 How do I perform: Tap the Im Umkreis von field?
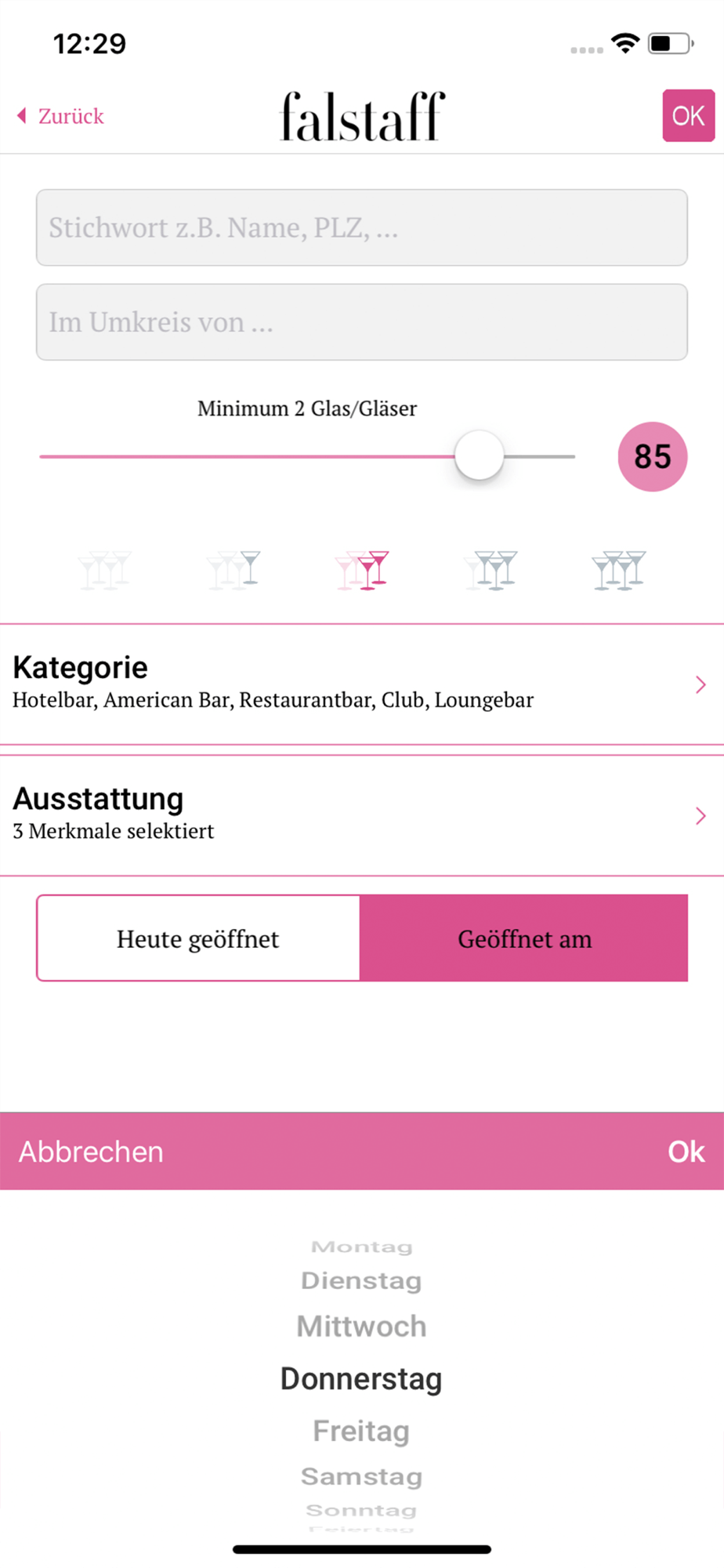pyautogui.click(x=362, y=322)
